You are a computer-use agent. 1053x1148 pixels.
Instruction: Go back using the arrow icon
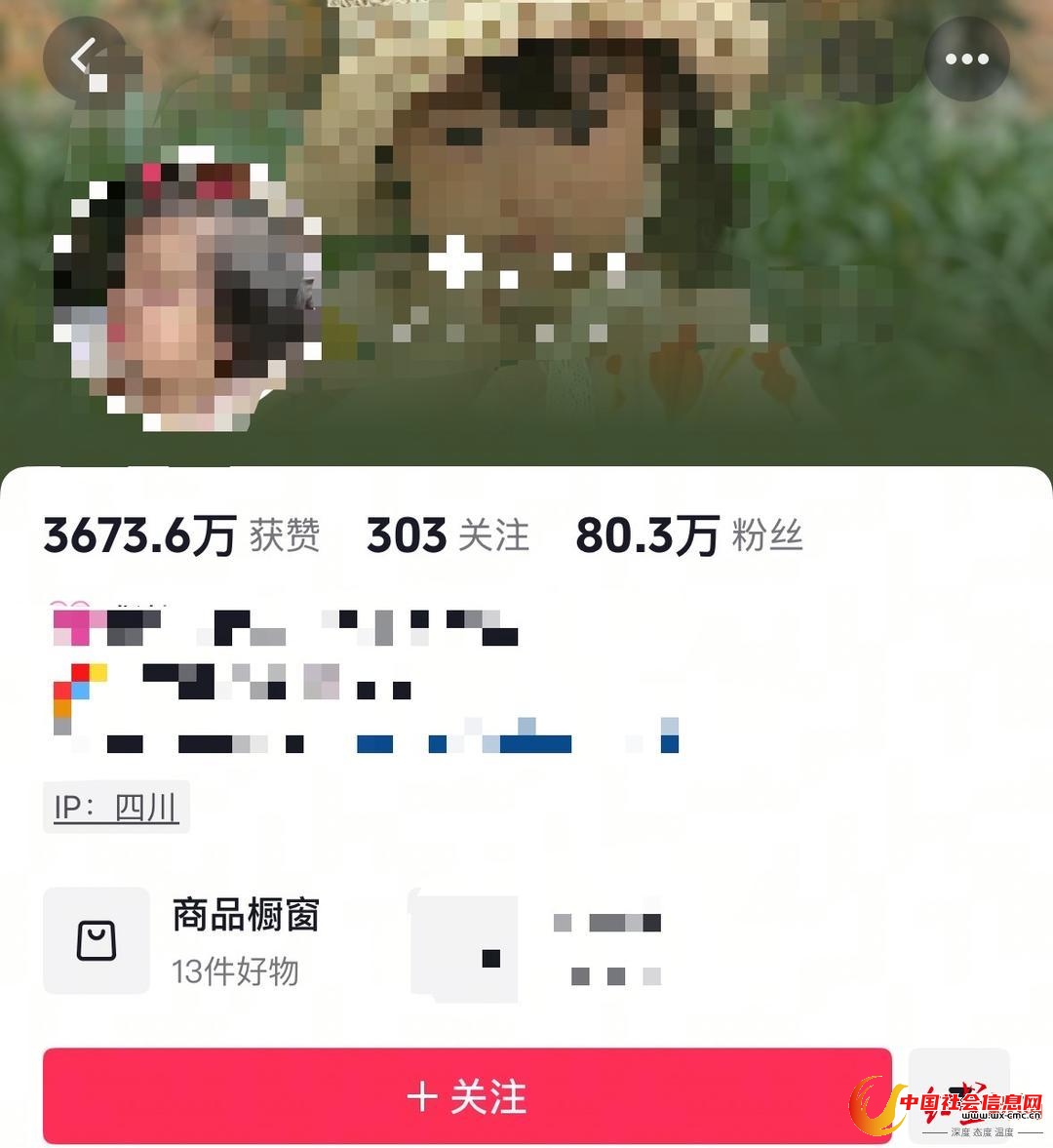(x=85, y=59)
